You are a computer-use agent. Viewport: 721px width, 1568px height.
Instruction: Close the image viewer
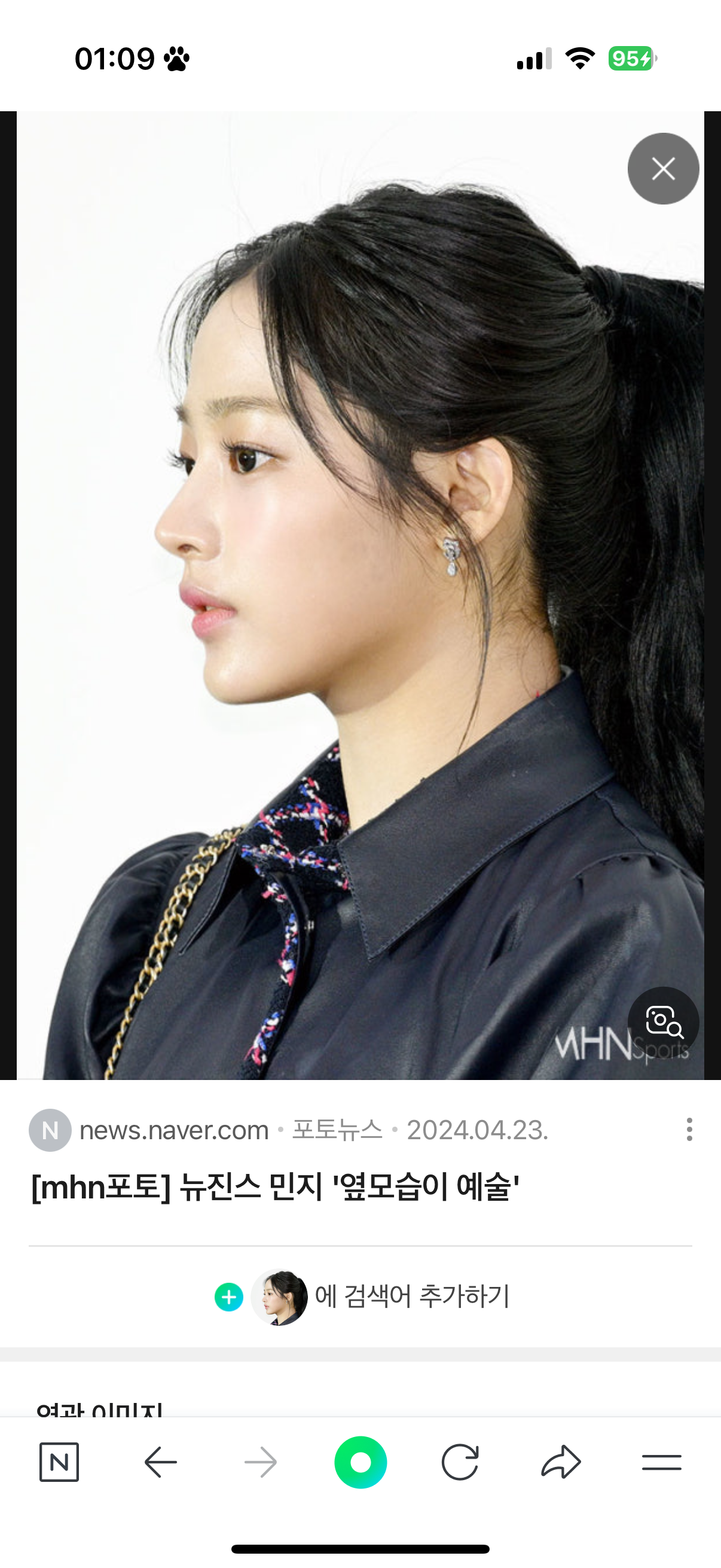(x=662, y=169)
